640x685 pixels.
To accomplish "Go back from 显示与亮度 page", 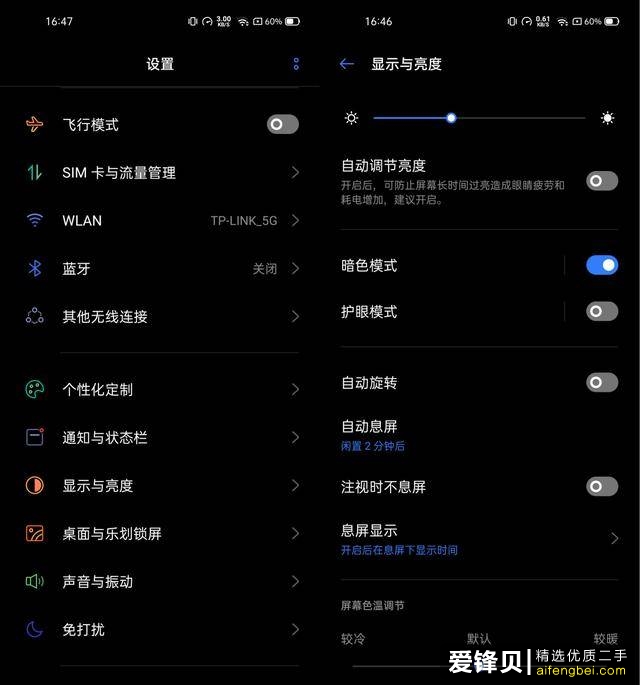I will tap(347, 64).
